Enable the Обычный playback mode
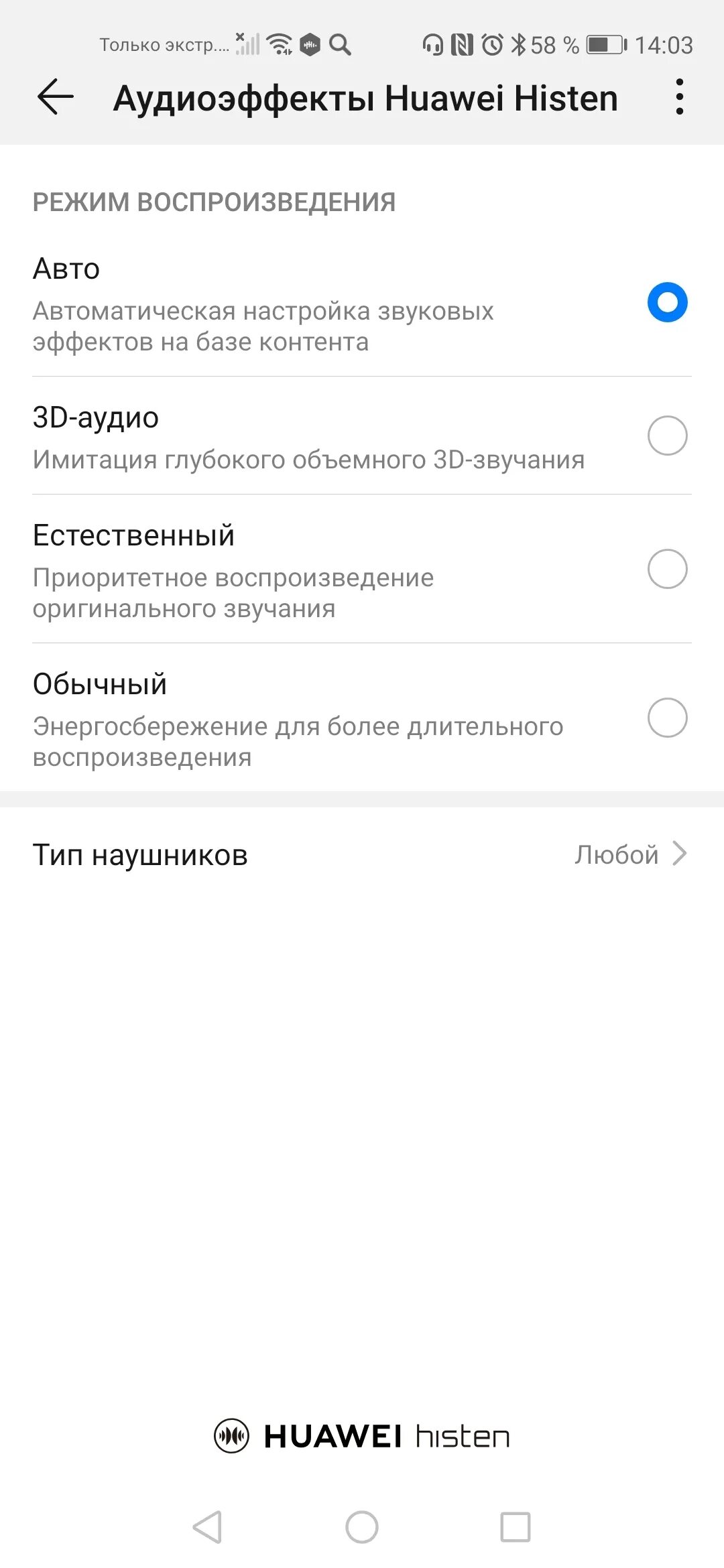Viewport: 724px width, 1568px height. pyautogui.click(x=667, y=718)
